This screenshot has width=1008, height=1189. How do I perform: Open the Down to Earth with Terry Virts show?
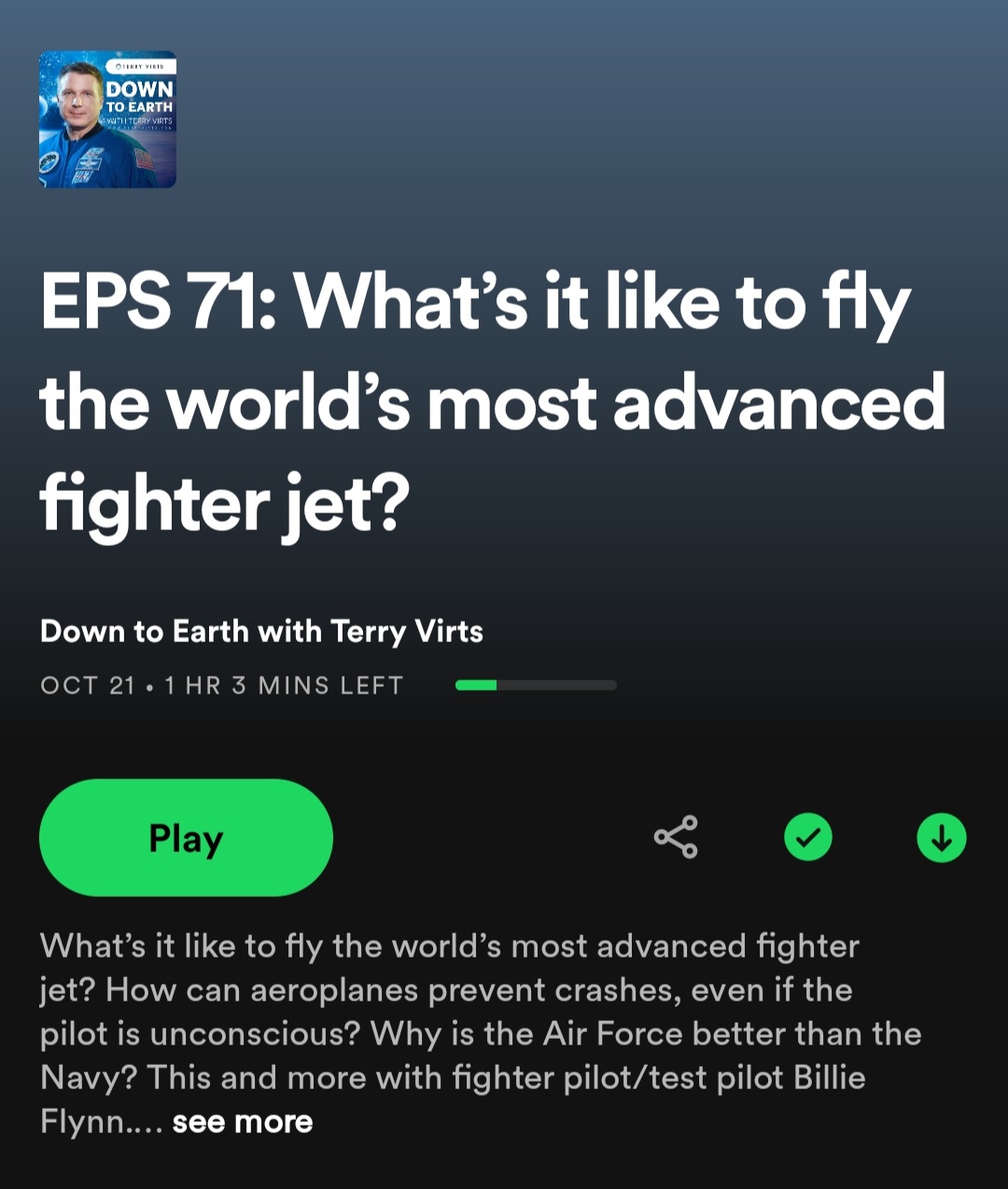pyautogui.click(x=261, y=632)
